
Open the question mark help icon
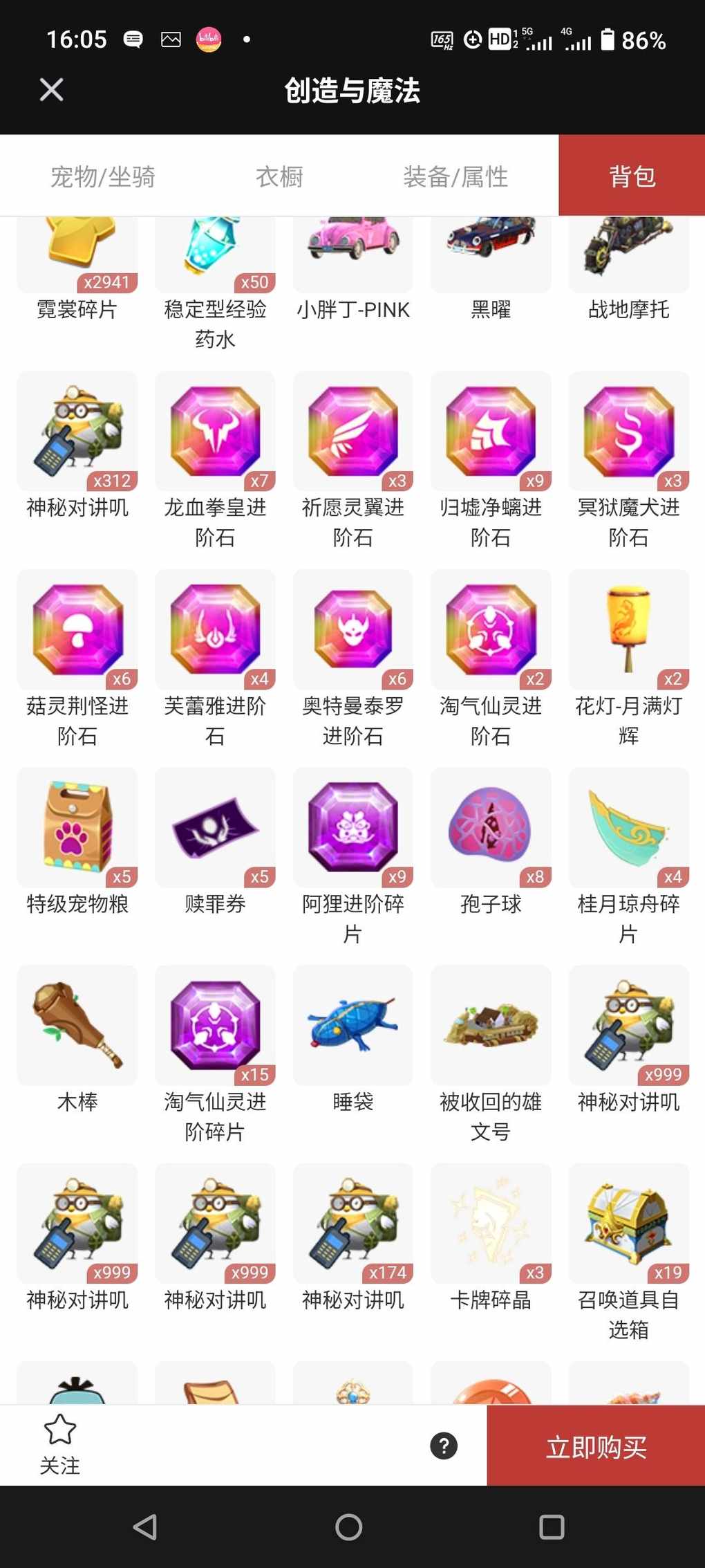[444, 1446]
